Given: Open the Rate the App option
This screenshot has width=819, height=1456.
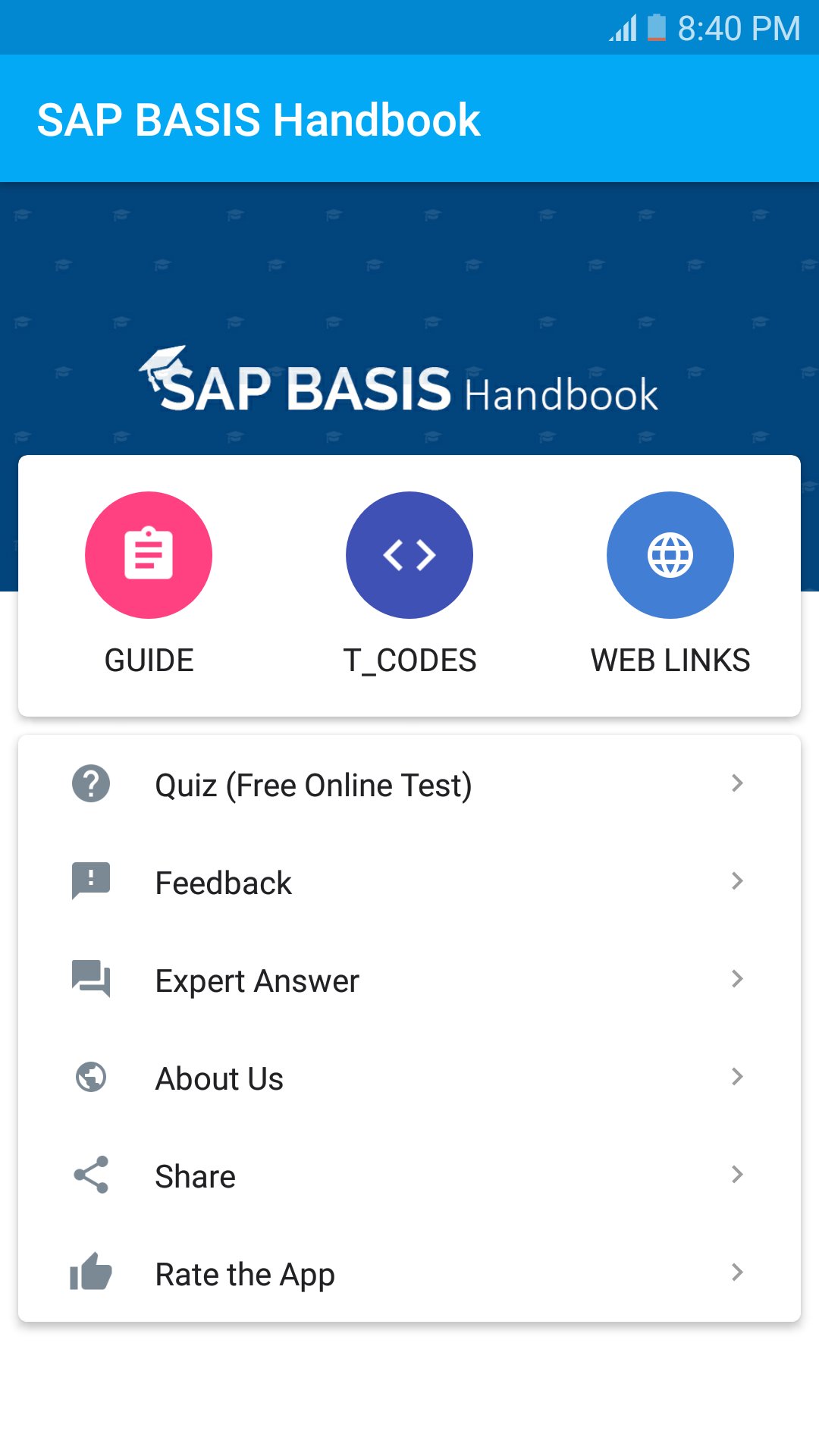Looking at the screenshot, I should [244, 1273].
